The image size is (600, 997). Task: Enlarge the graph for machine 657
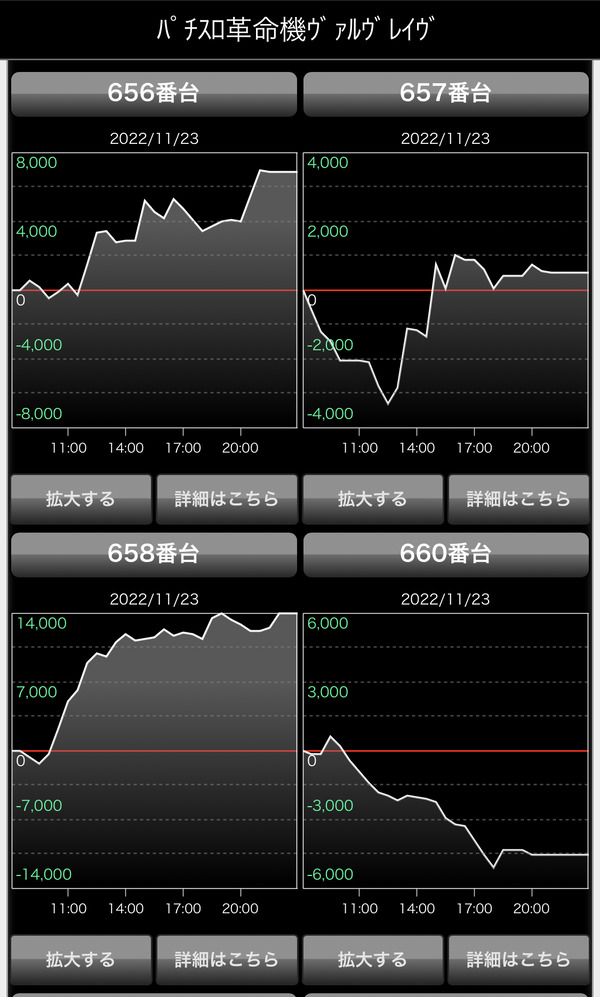pos(372,499)
